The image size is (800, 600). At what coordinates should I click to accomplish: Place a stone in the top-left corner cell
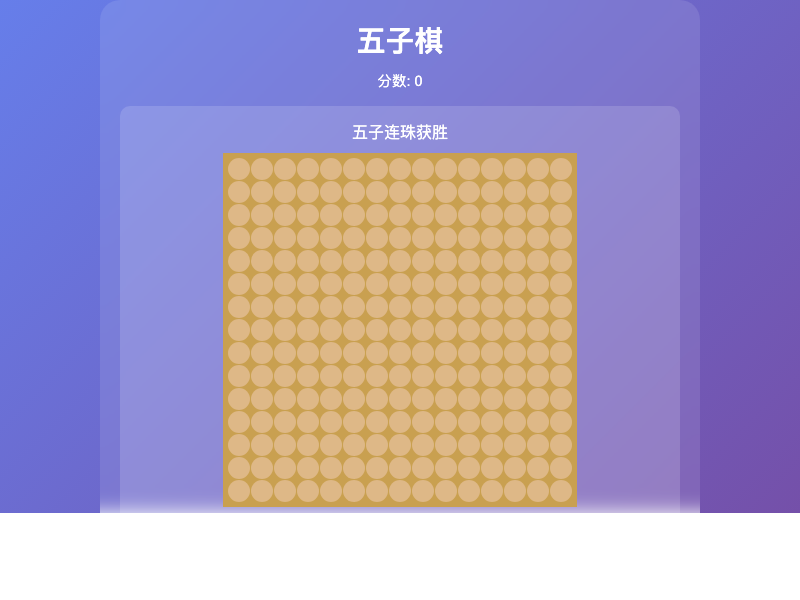coord(239,169)
